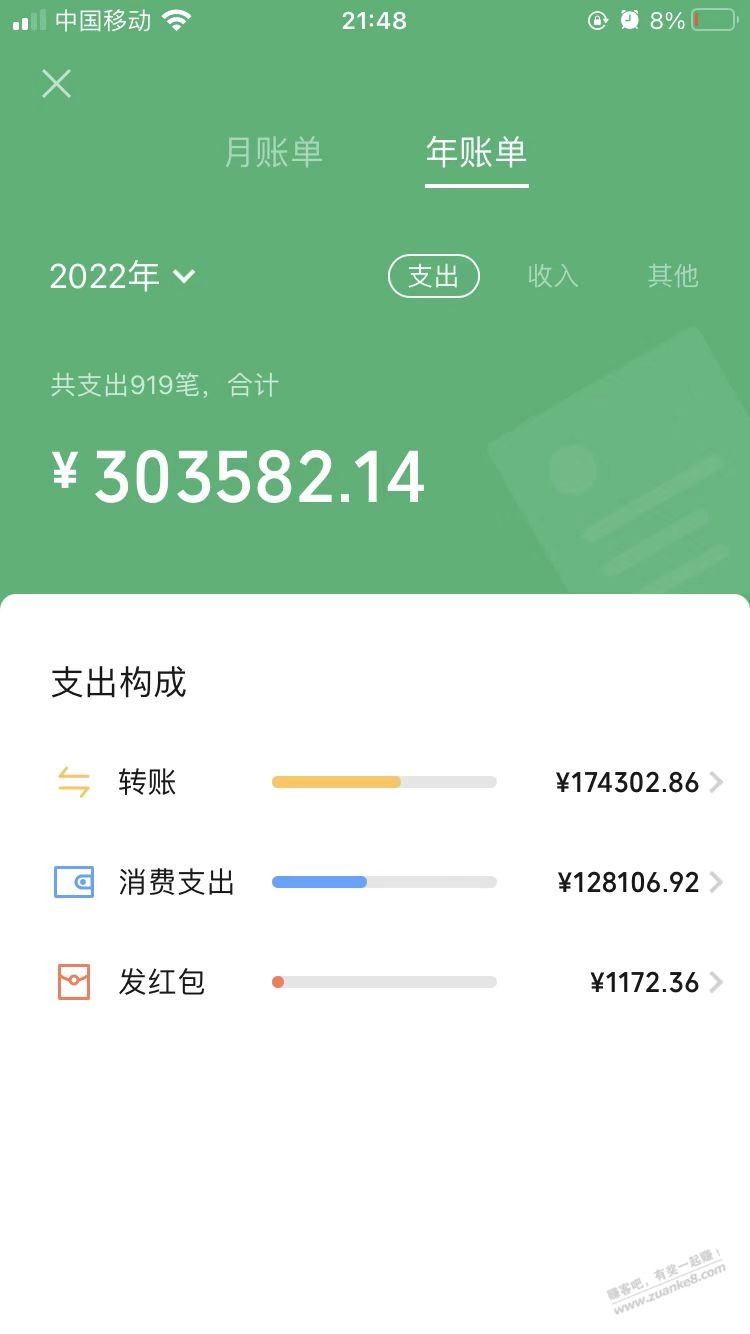
Task: Select the 年账单 tab
Action: coord(476,152)
